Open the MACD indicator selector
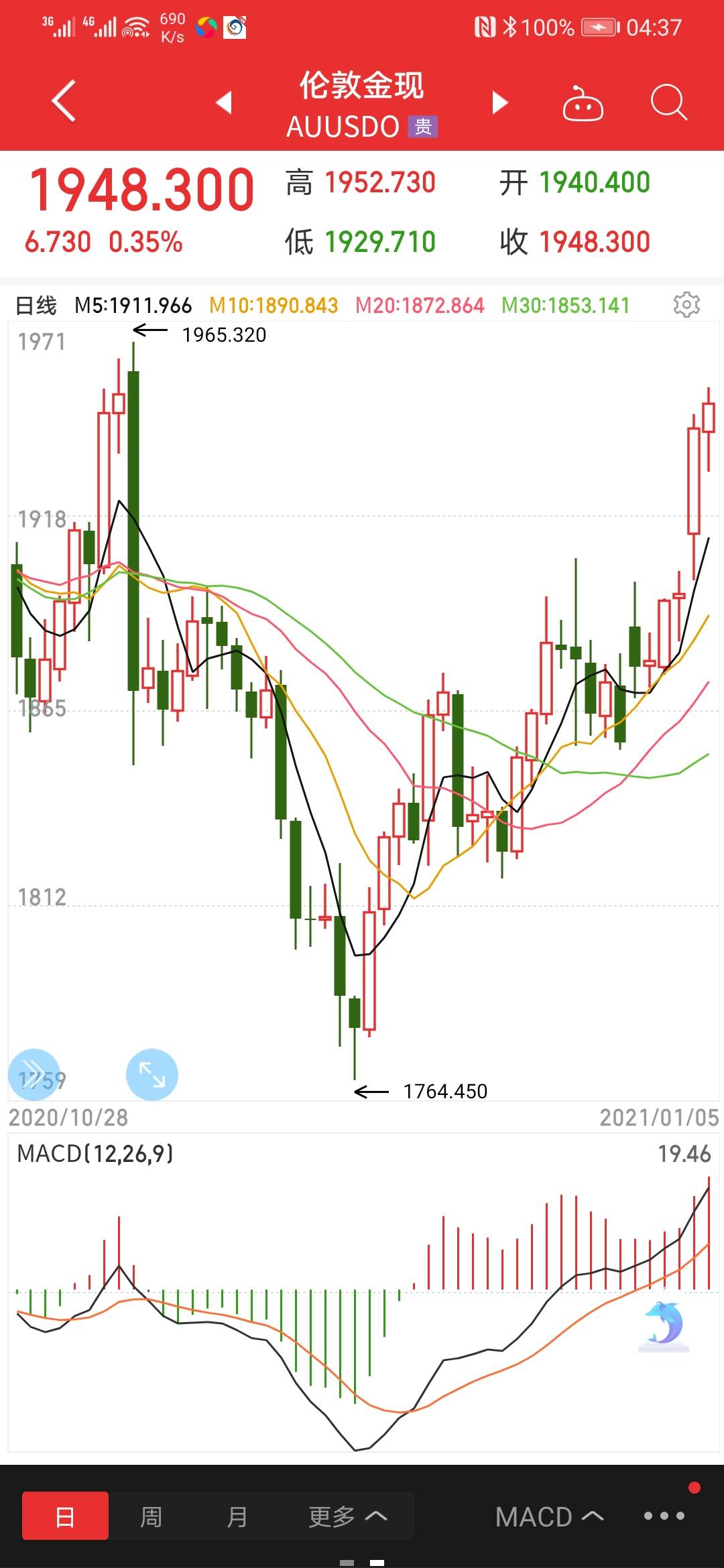The width and height of the screenshot is (724, 1568). (549, 1516)
